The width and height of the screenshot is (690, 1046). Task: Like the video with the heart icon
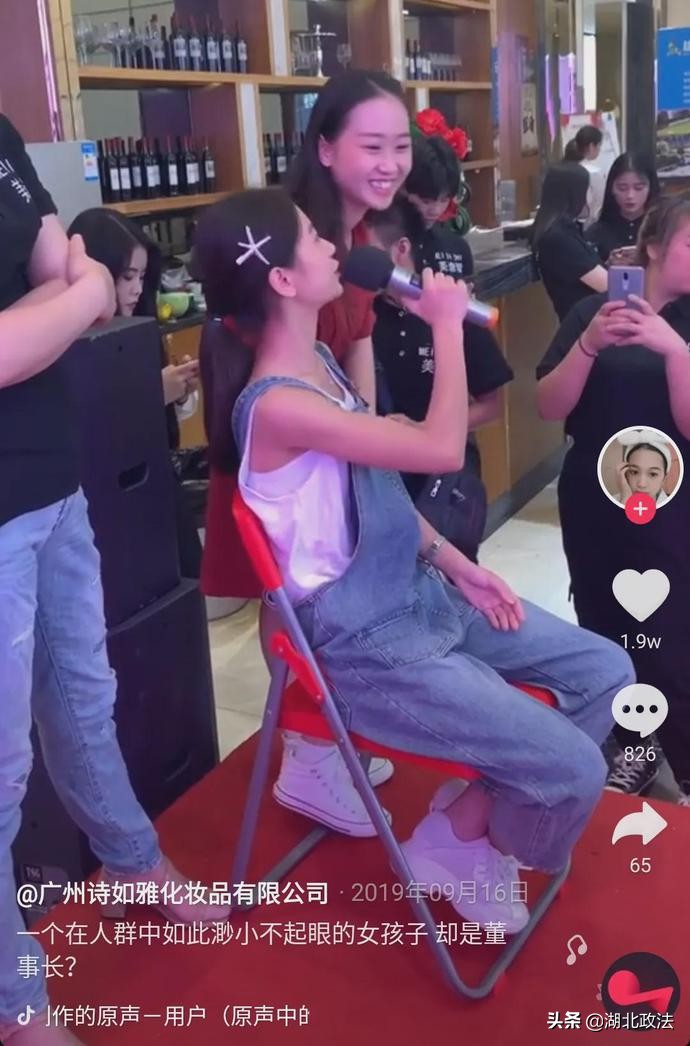(x=640, y=594)
